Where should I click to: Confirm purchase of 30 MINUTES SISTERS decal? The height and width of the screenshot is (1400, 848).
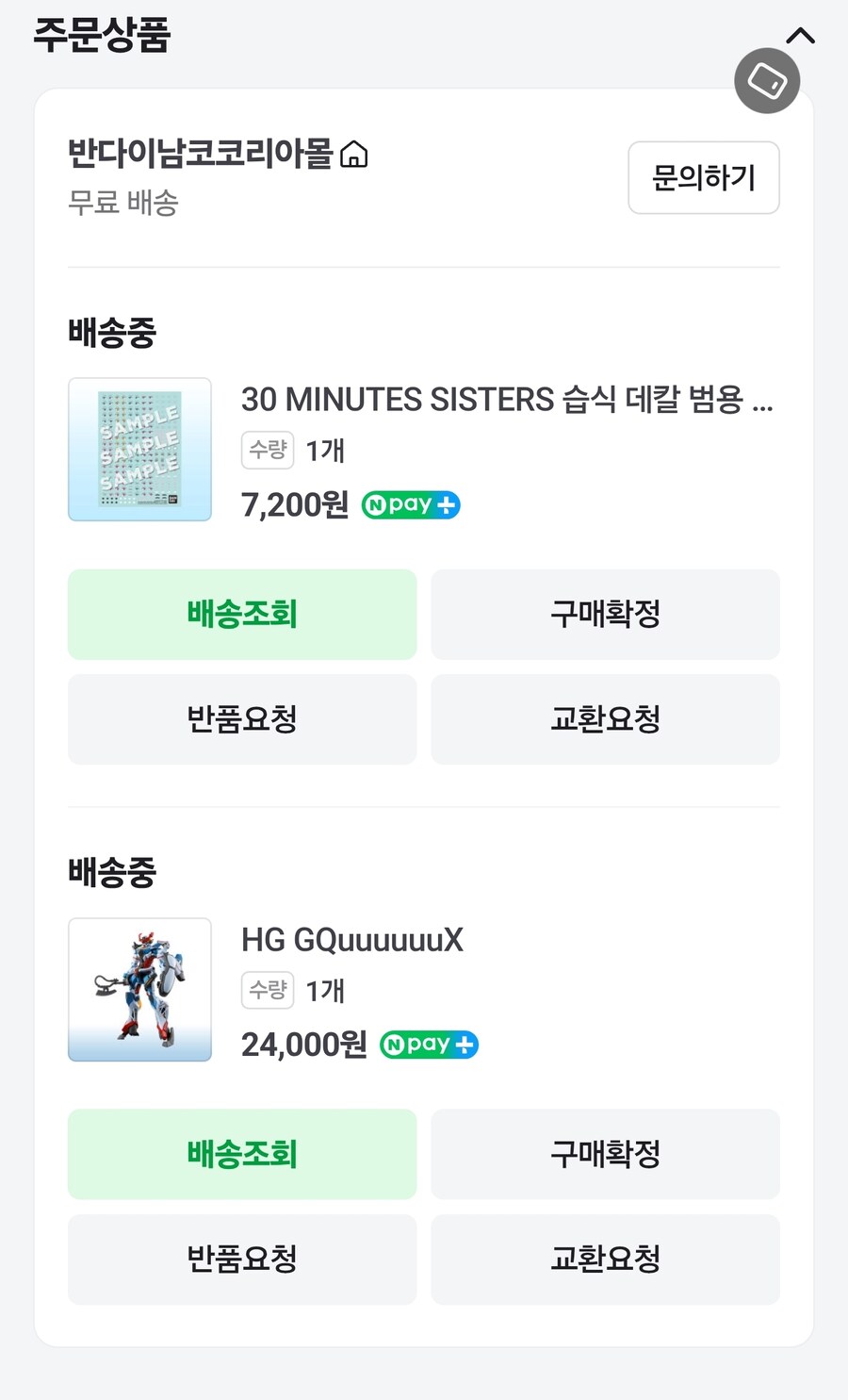coord(605,615)
